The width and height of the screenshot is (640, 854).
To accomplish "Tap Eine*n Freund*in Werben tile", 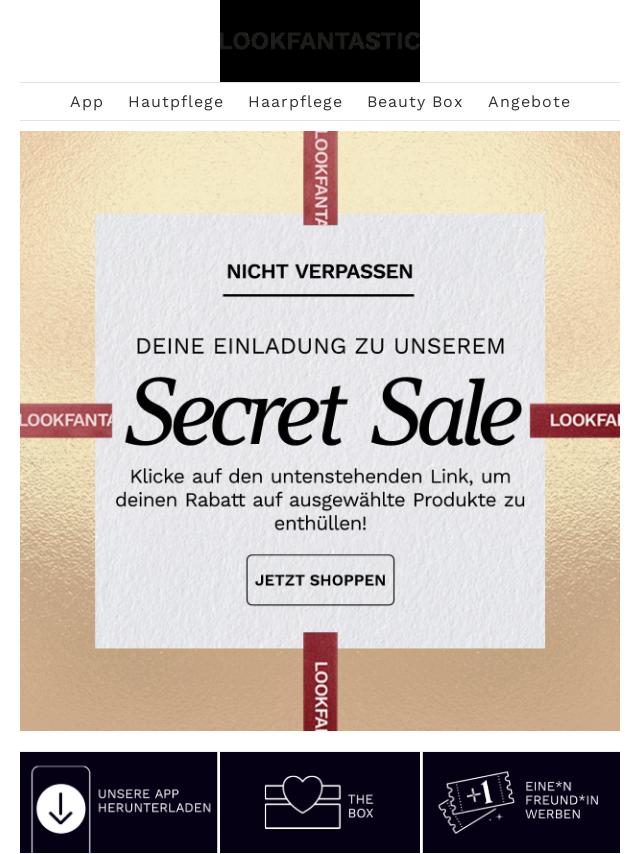I will [521, 802].
